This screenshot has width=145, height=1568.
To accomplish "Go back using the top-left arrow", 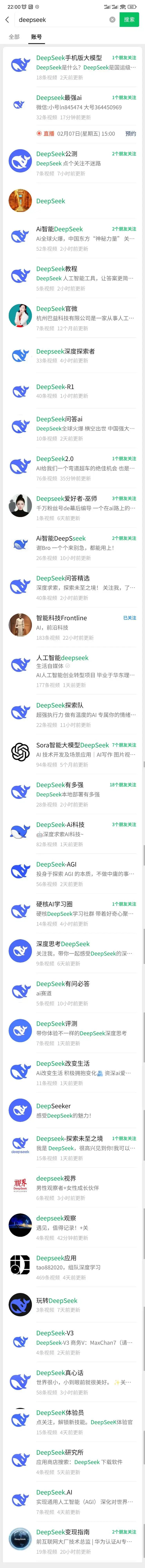I will tap(7, 19).
